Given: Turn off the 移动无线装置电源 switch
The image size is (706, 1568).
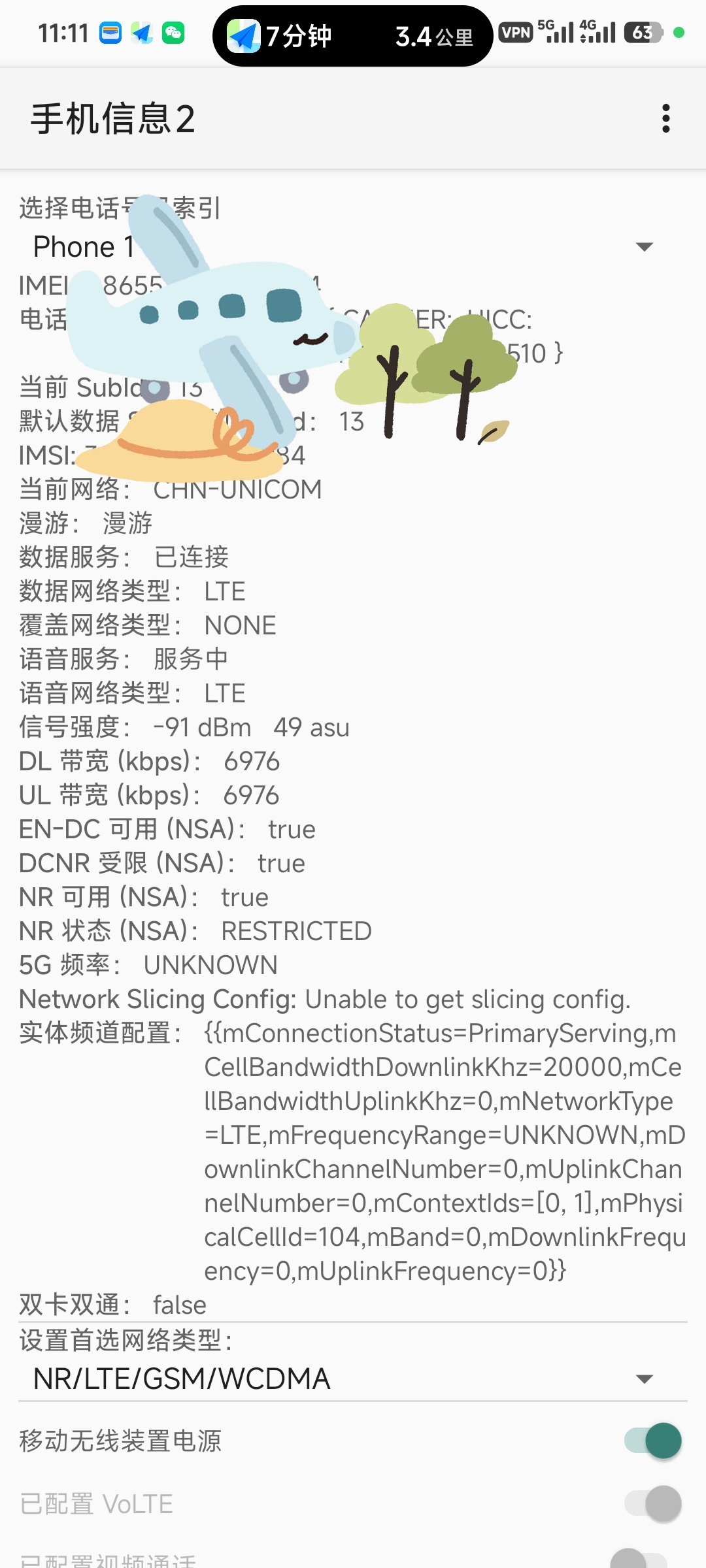Looking at the screenshot, I should (x=653, y=1441).
